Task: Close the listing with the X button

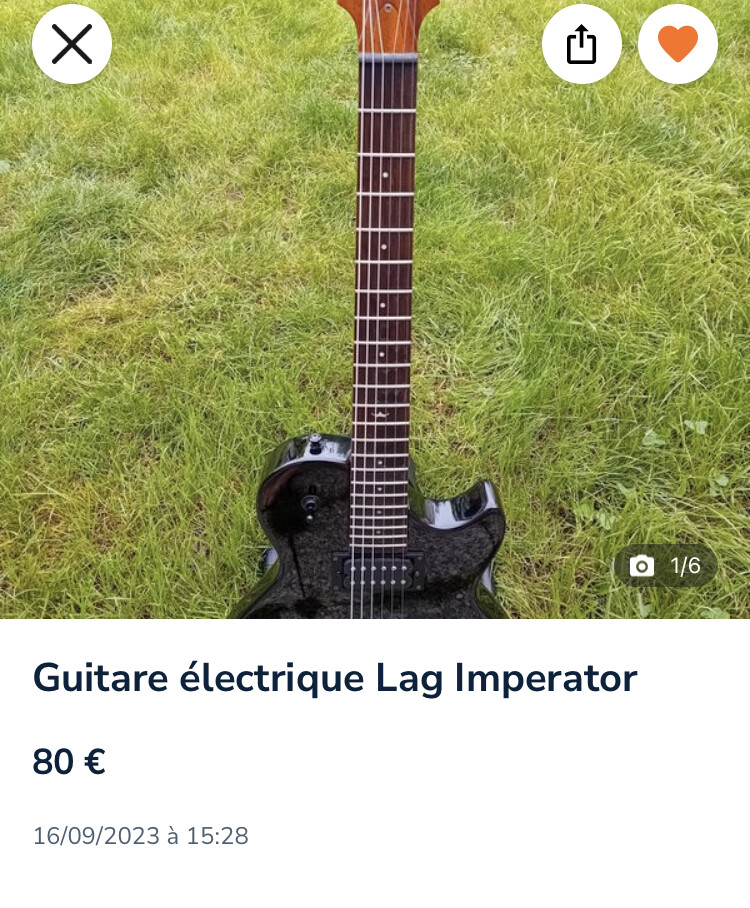Action: pos(72,44)
